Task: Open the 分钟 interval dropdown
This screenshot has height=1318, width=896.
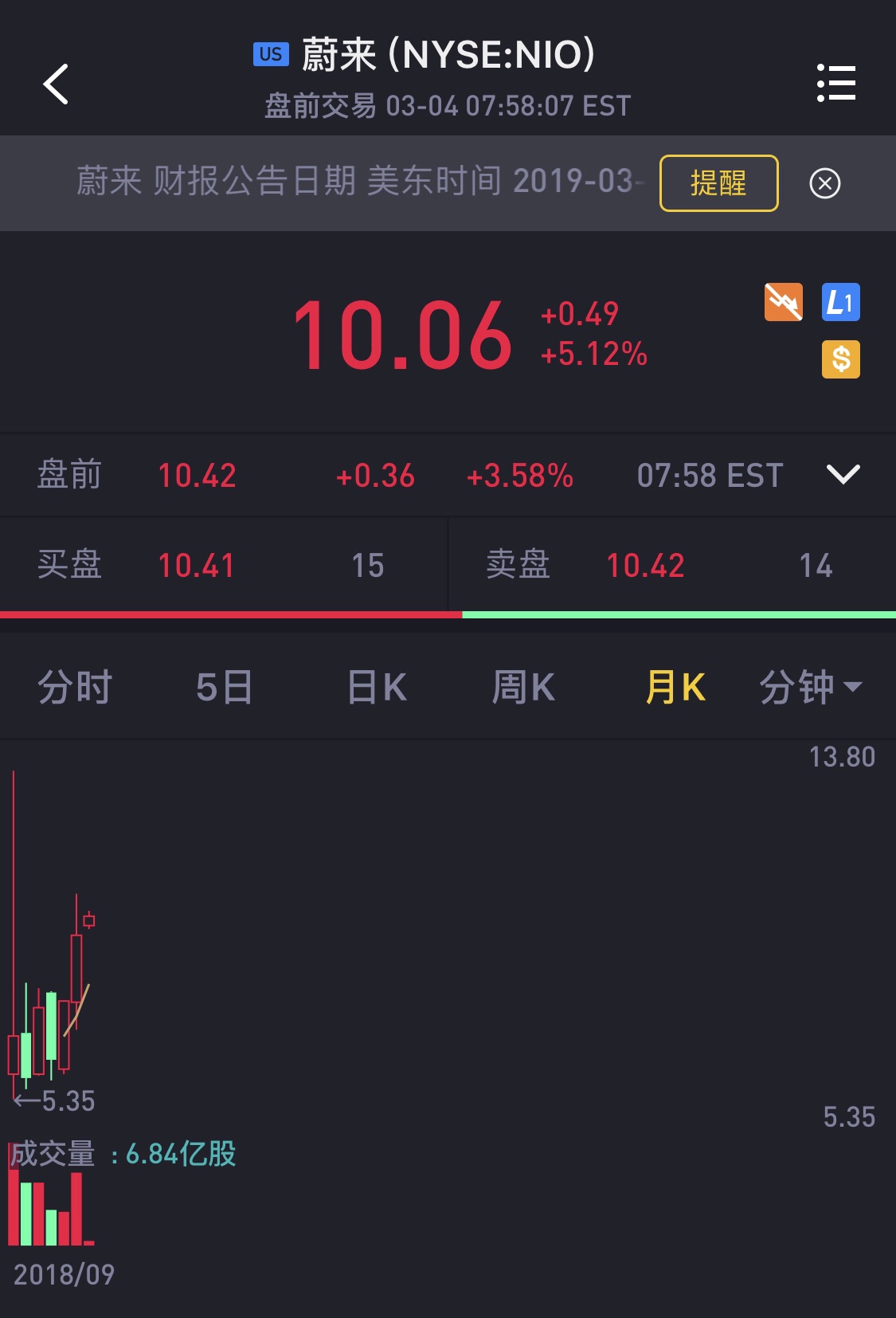Action: 809,687
